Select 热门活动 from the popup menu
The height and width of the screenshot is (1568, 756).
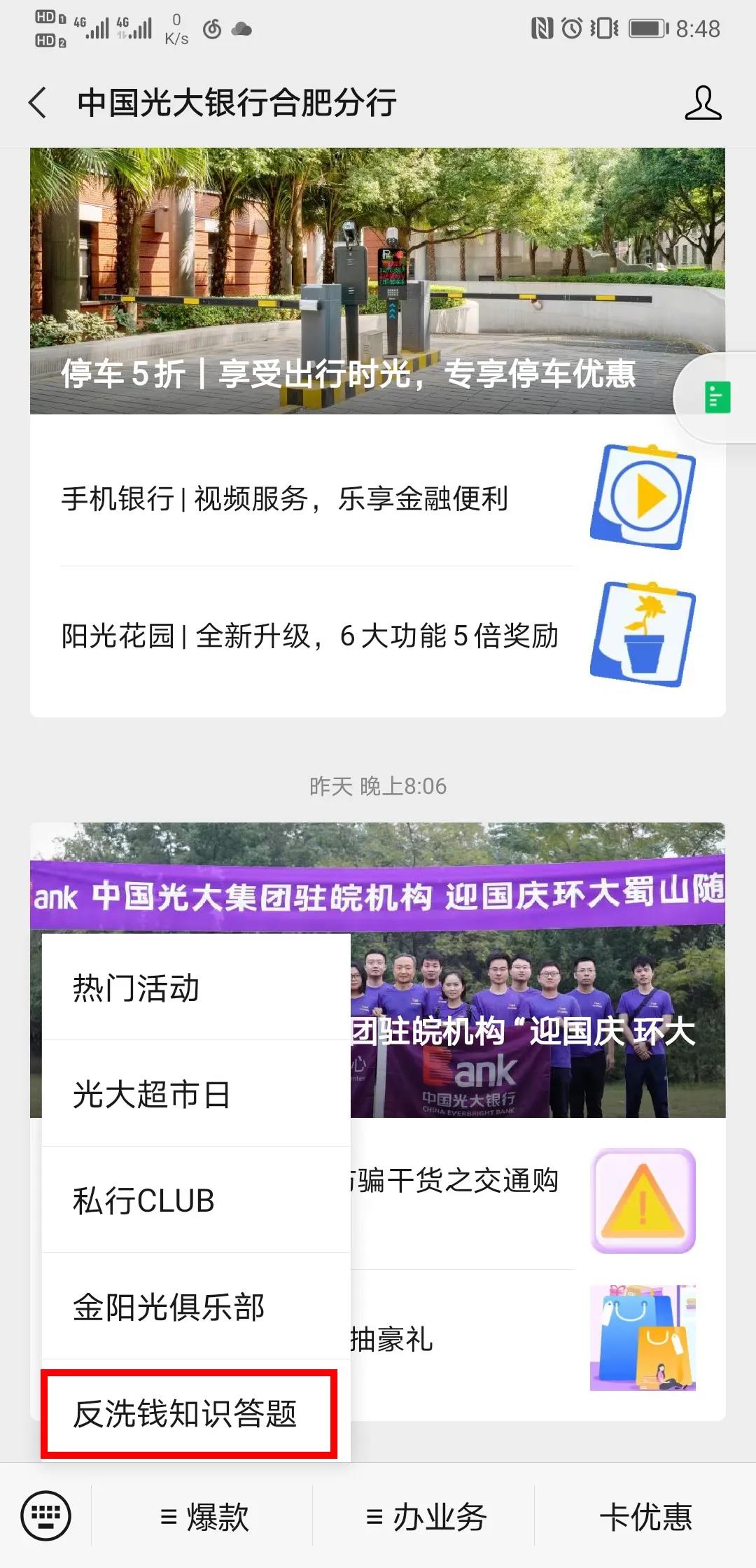coord(196,988)
